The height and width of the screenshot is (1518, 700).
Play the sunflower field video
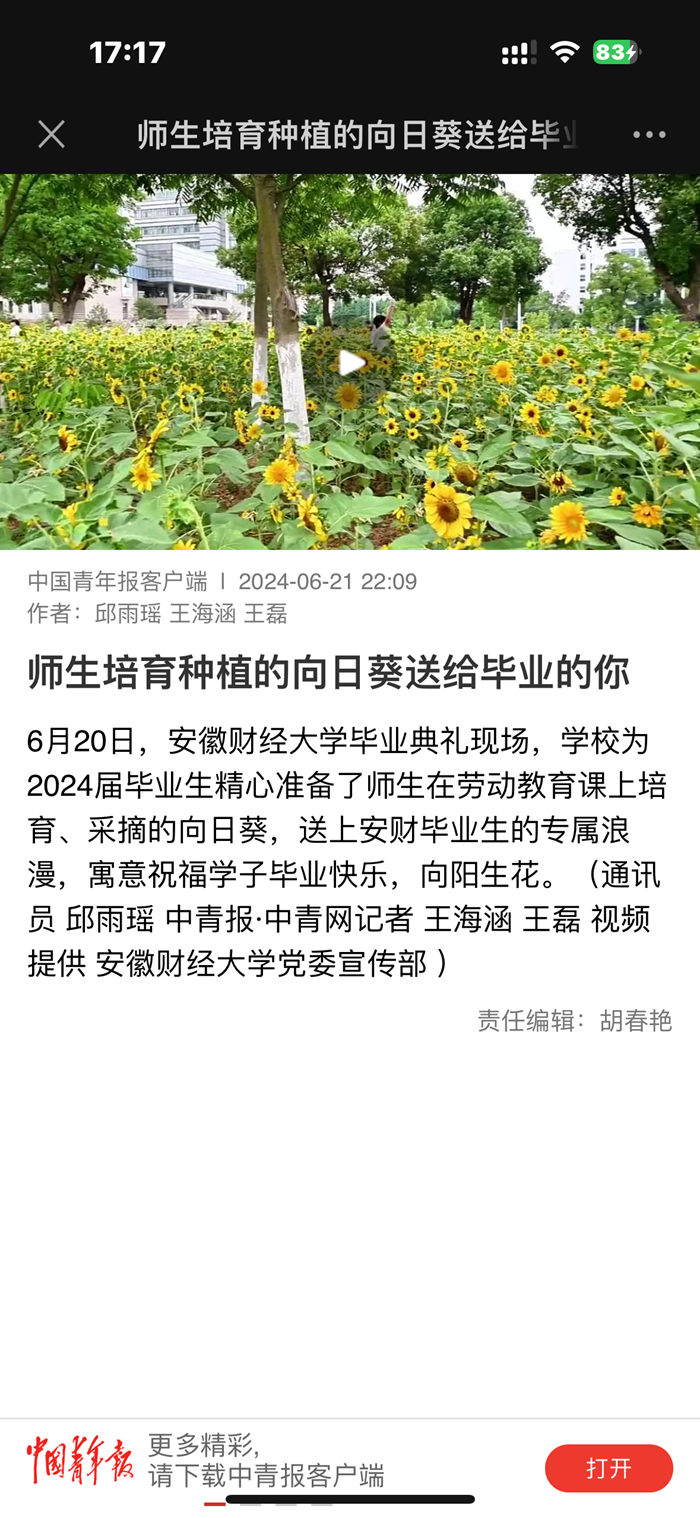(350, 363)
